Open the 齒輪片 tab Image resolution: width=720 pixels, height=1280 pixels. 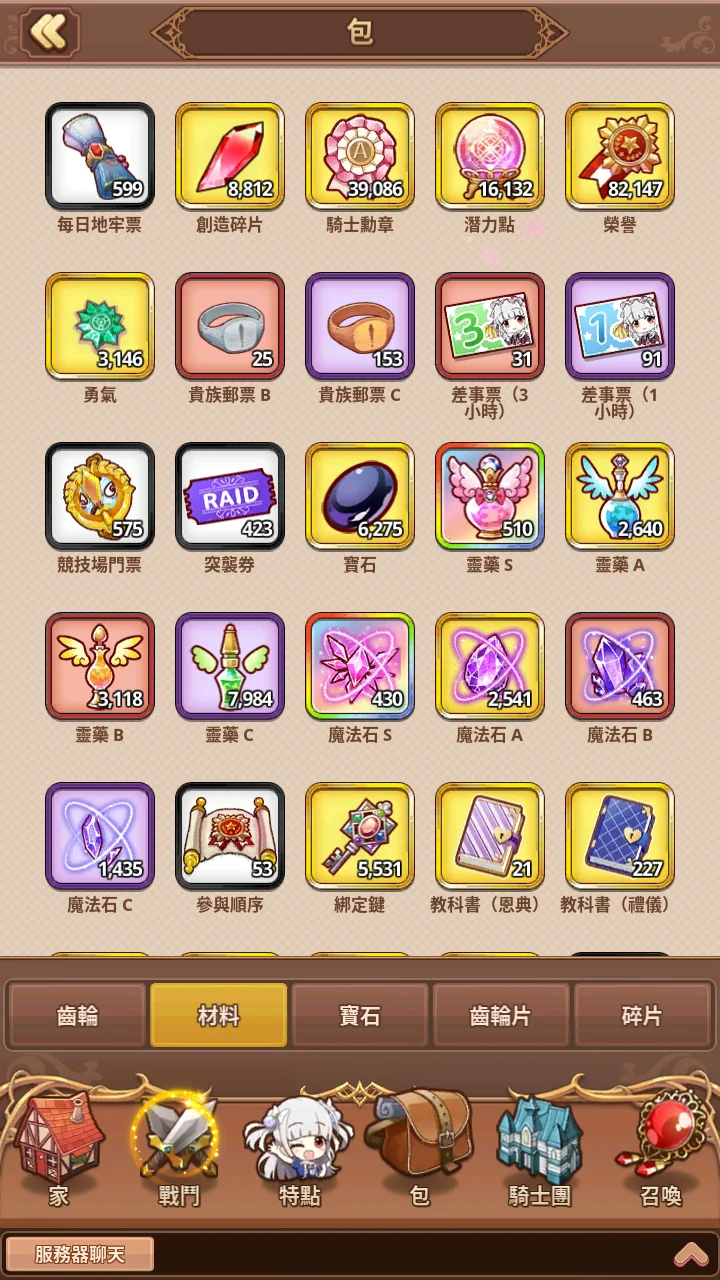pos(501,1016)
